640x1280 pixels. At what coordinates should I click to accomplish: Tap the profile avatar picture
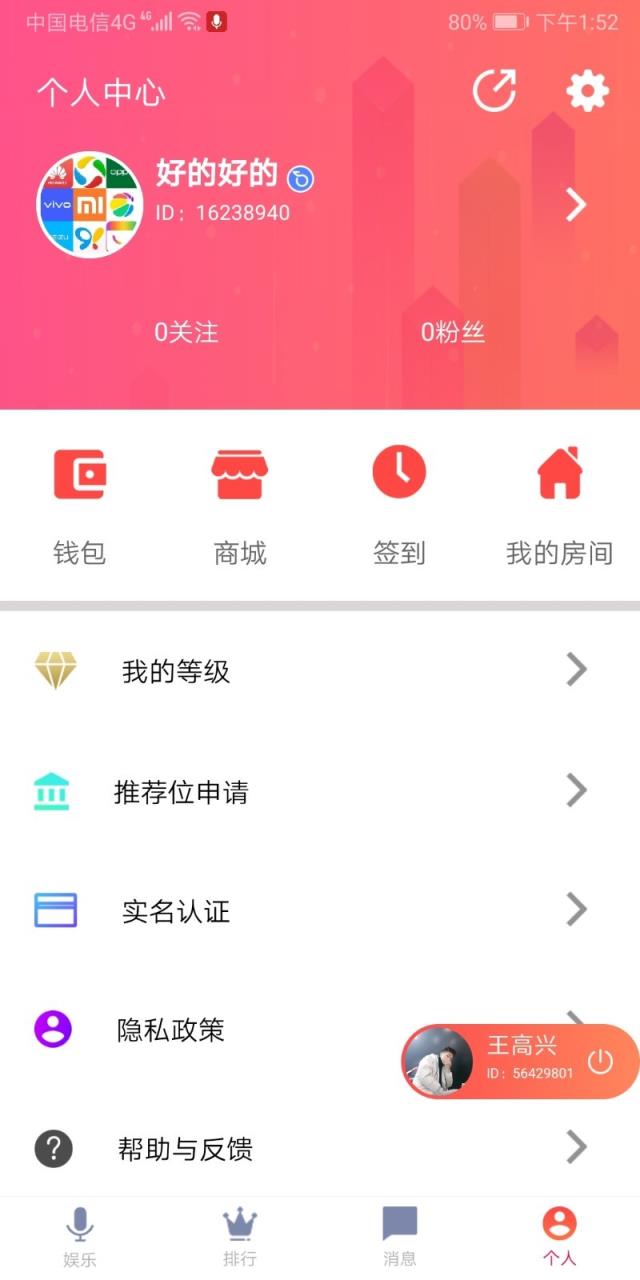pos(89,205)
